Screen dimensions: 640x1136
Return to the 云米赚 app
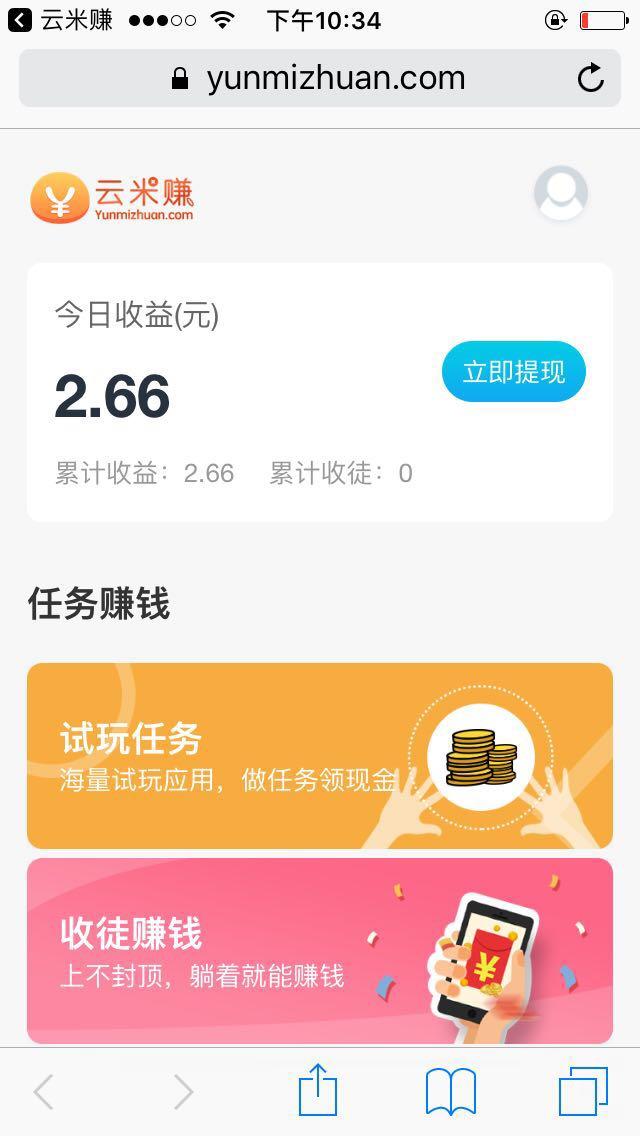60,20
